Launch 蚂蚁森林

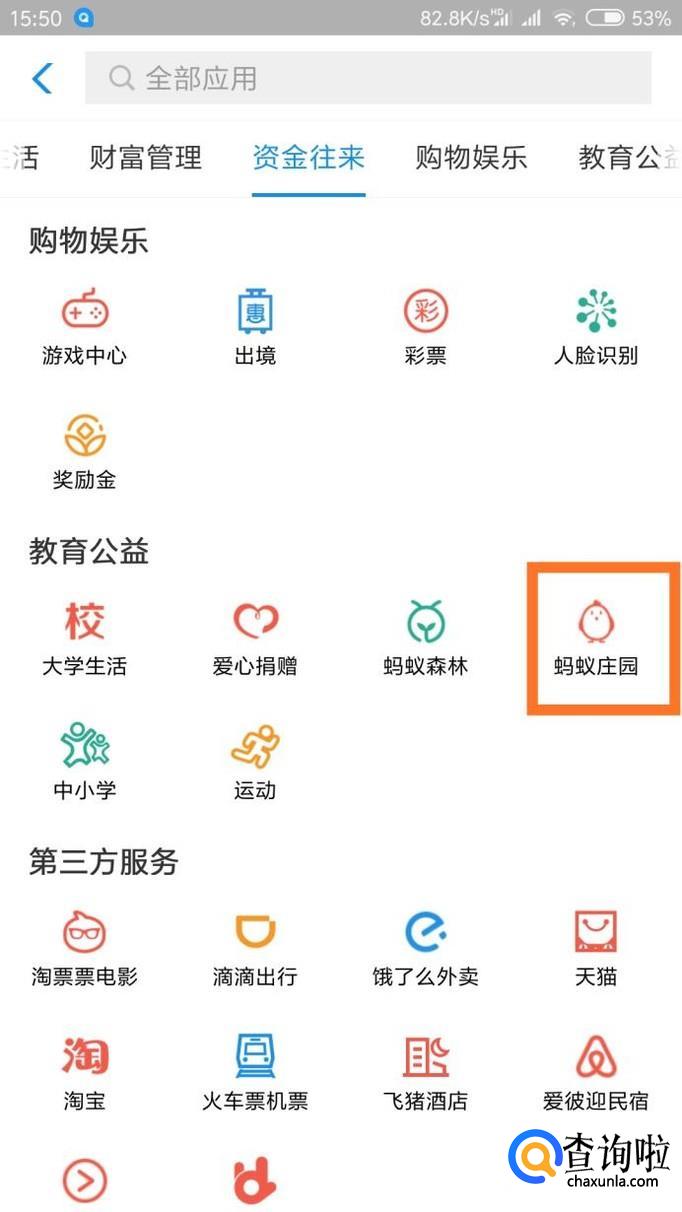click(x=426, y=638)
